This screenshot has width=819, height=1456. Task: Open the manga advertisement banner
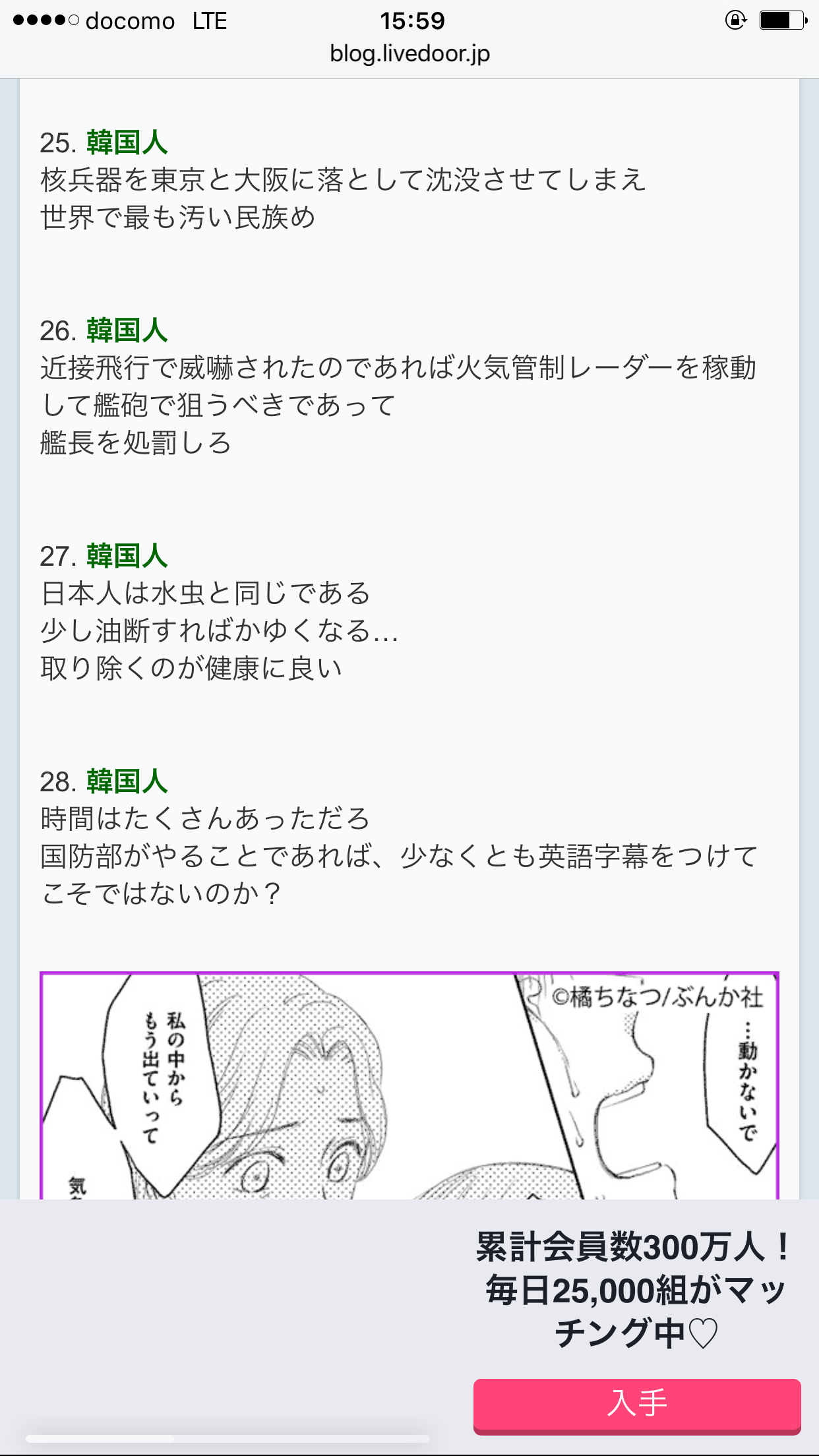[409, 1085]
